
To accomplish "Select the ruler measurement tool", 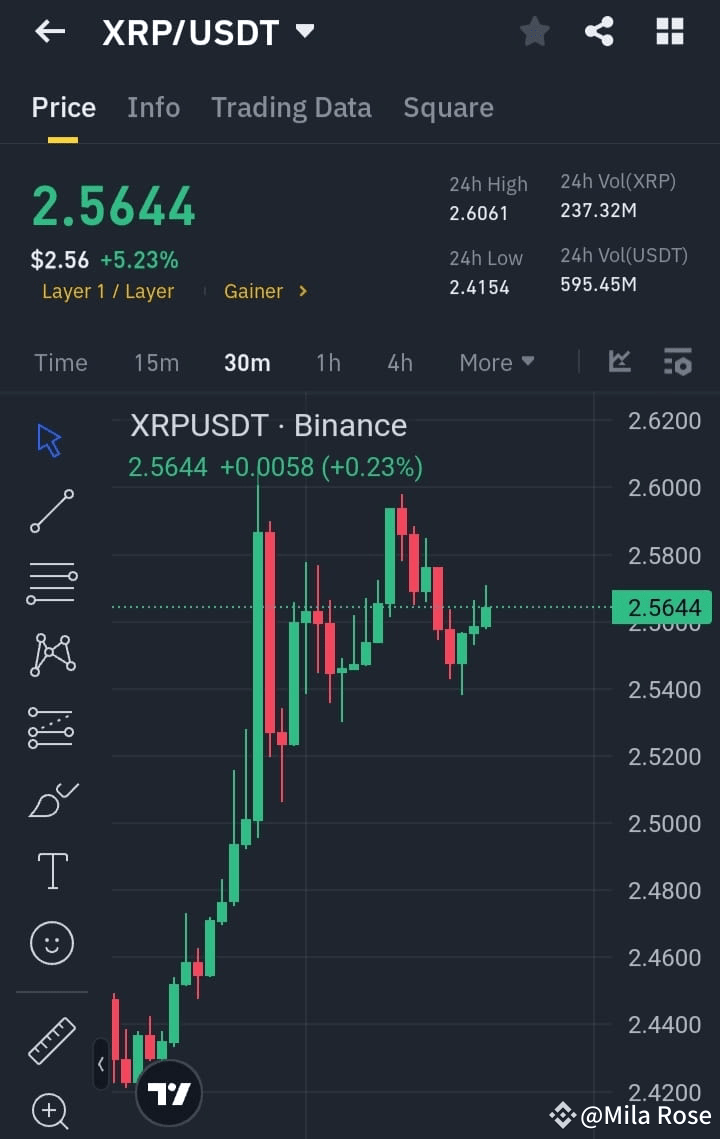I will coord(51,1040).
